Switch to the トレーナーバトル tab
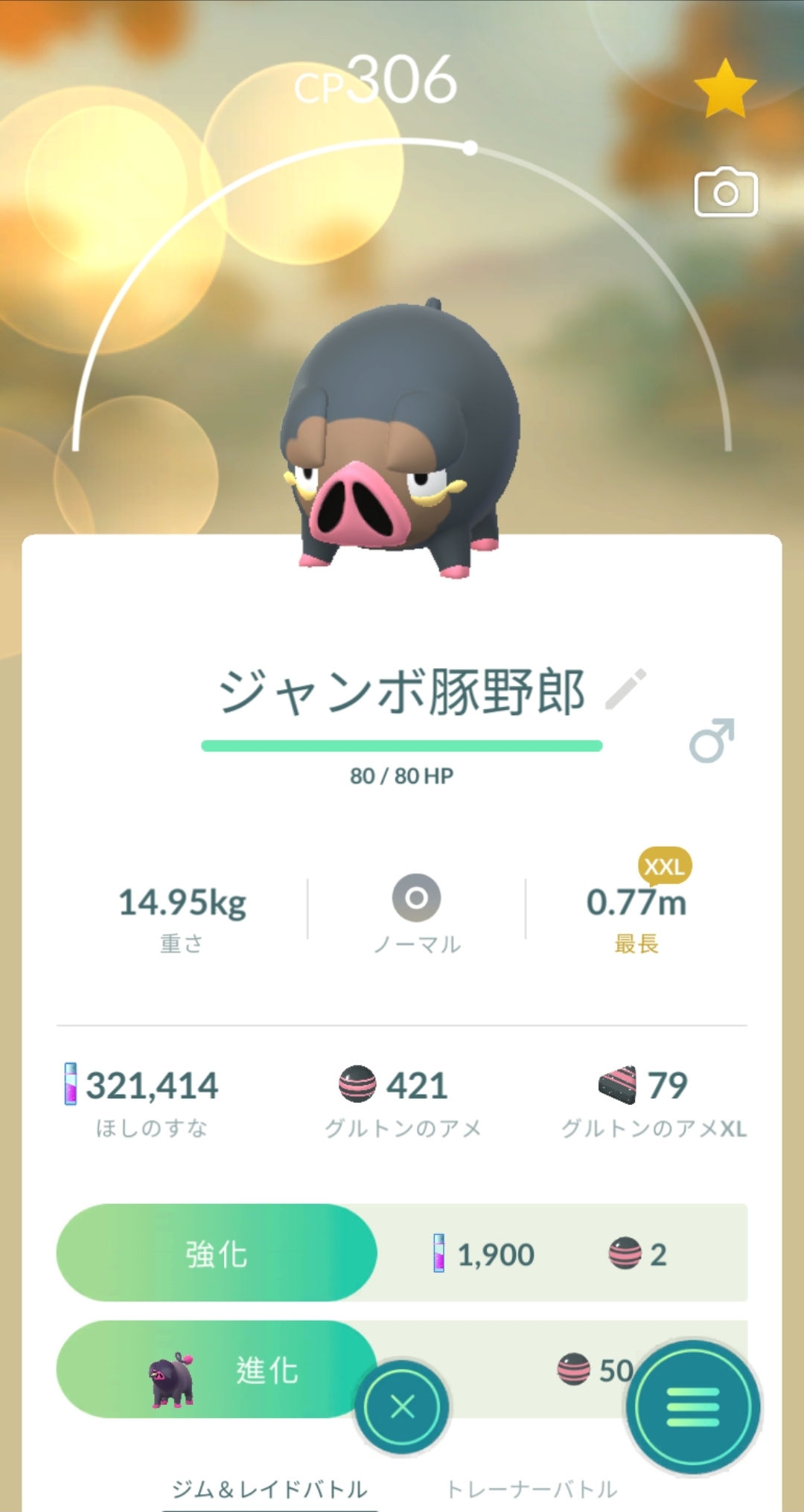The width and height of the screenshot is (804, 1512). tap(532, 1489)
